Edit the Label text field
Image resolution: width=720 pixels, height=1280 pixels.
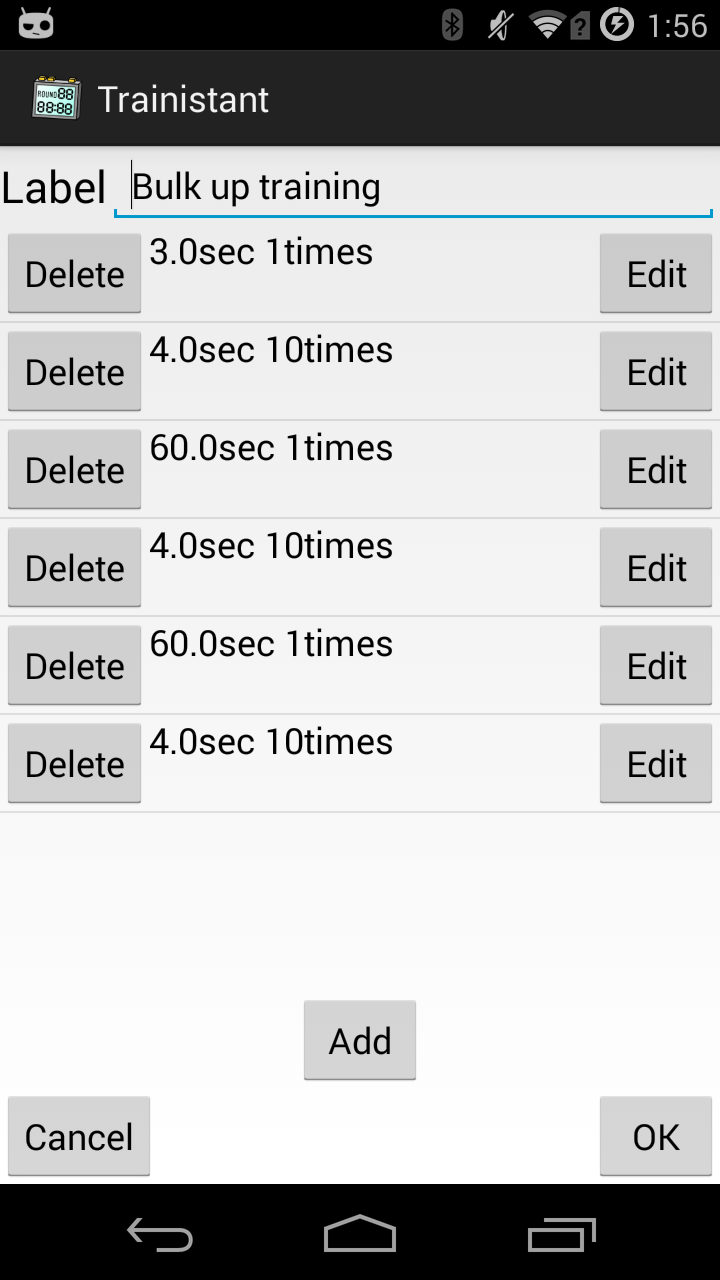coord(412,188)
